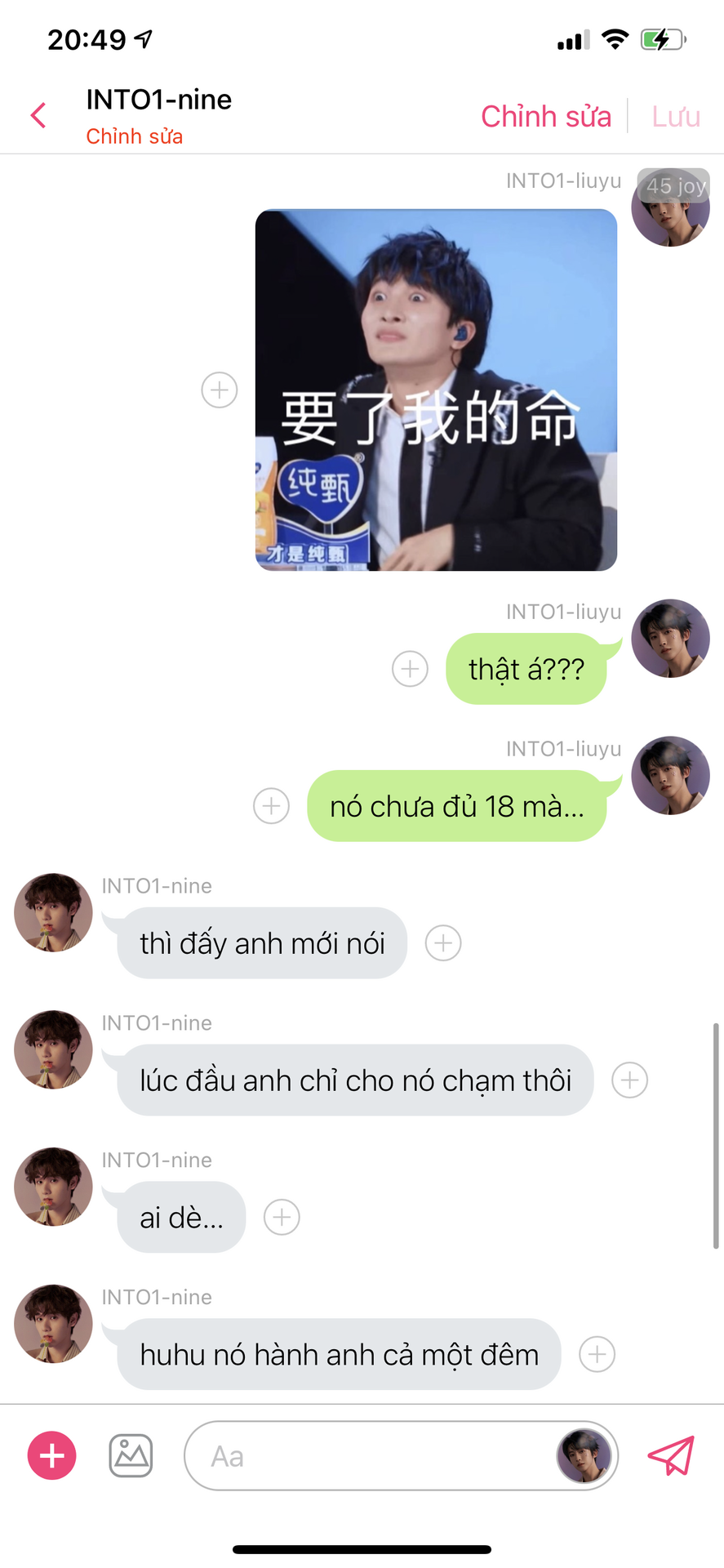Select the 'thật á???' message bubble

coord(526,669)
